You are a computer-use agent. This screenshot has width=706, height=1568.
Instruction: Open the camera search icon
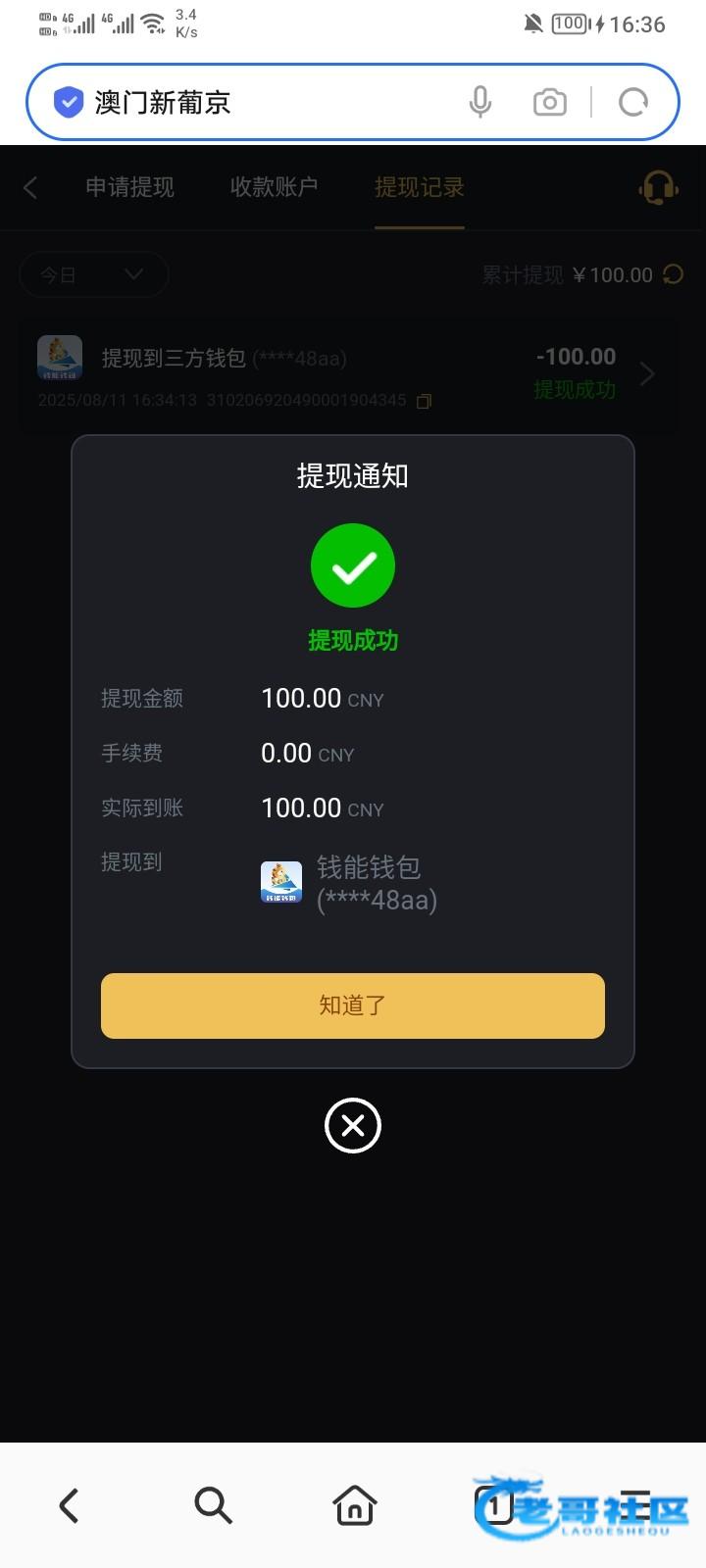coord(550,102)
